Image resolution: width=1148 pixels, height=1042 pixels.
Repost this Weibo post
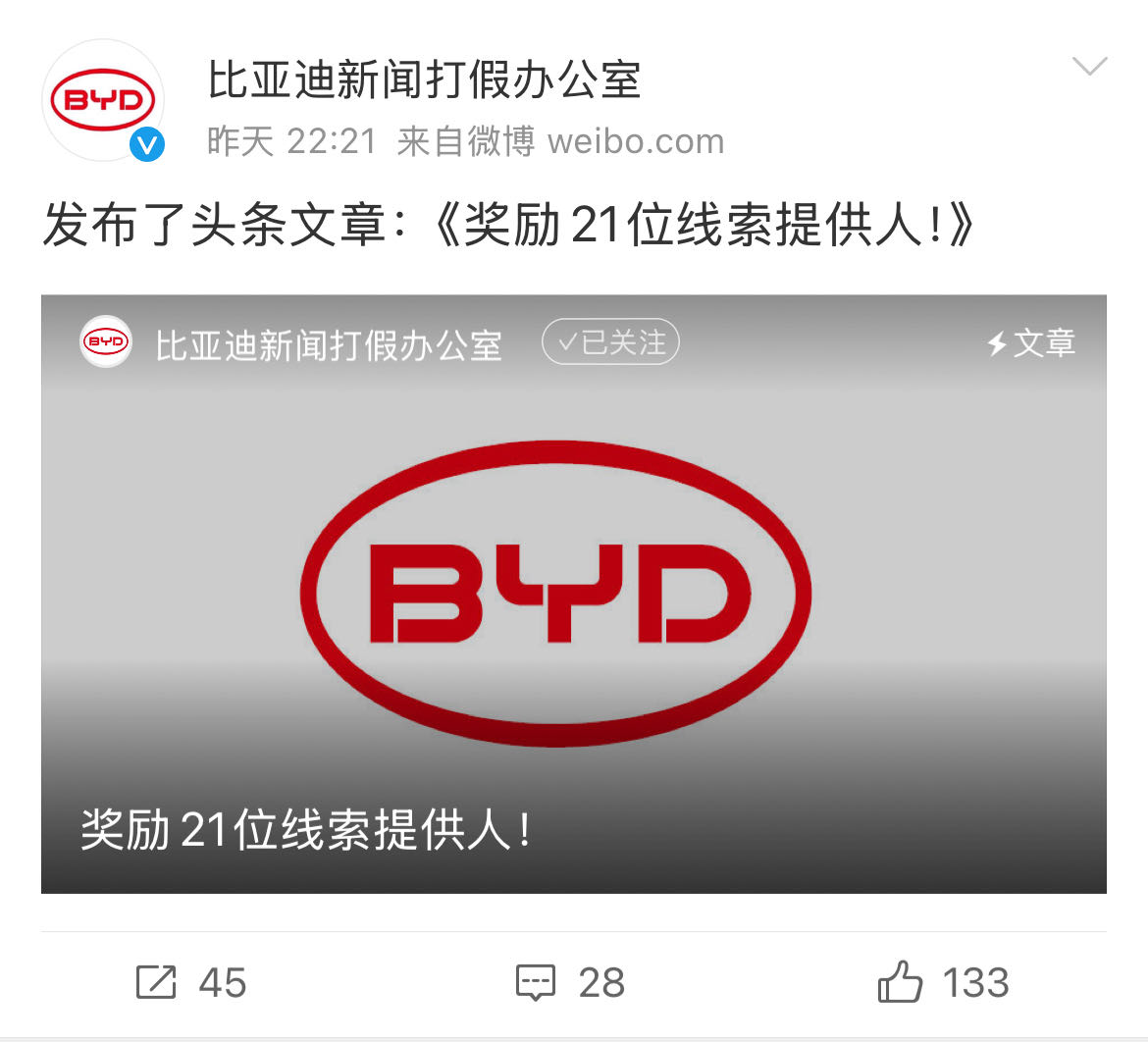pyautogui.click(x=190, y=982)
